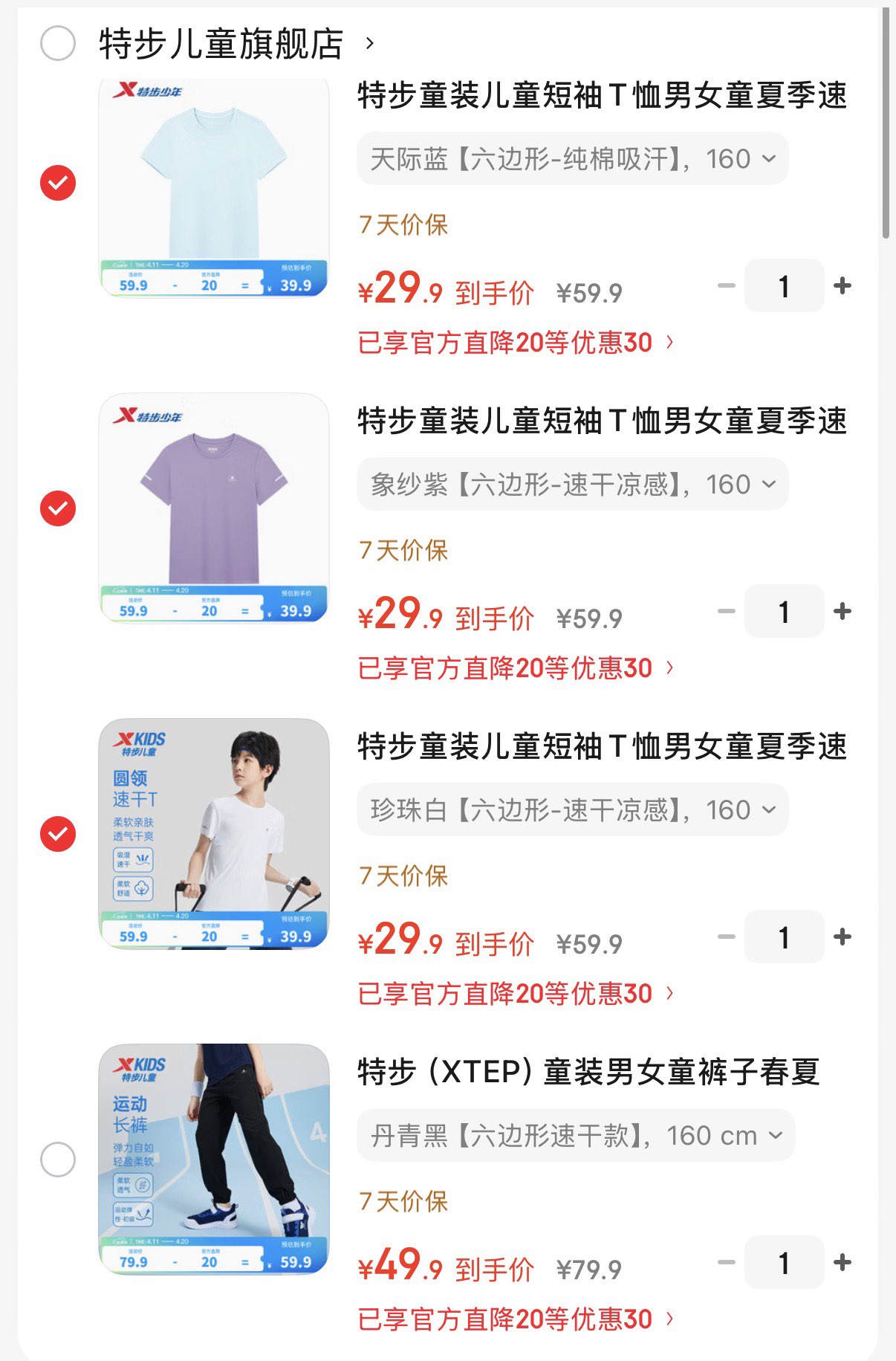
Task: Edit the quantity field of 珍珠白 T-shirt
Action: tap(784, 937)
